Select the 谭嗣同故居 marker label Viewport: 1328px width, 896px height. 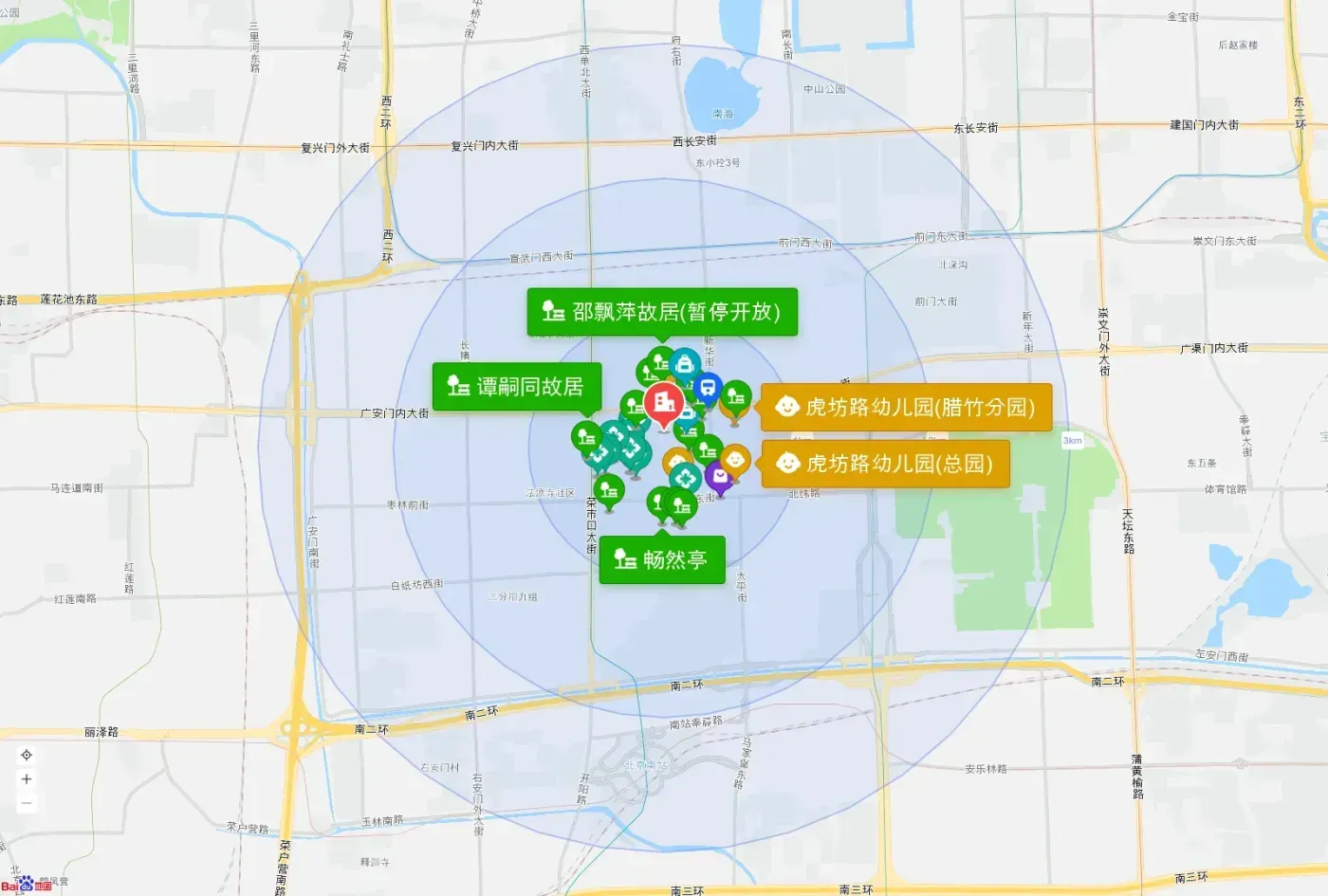[517, 386]
